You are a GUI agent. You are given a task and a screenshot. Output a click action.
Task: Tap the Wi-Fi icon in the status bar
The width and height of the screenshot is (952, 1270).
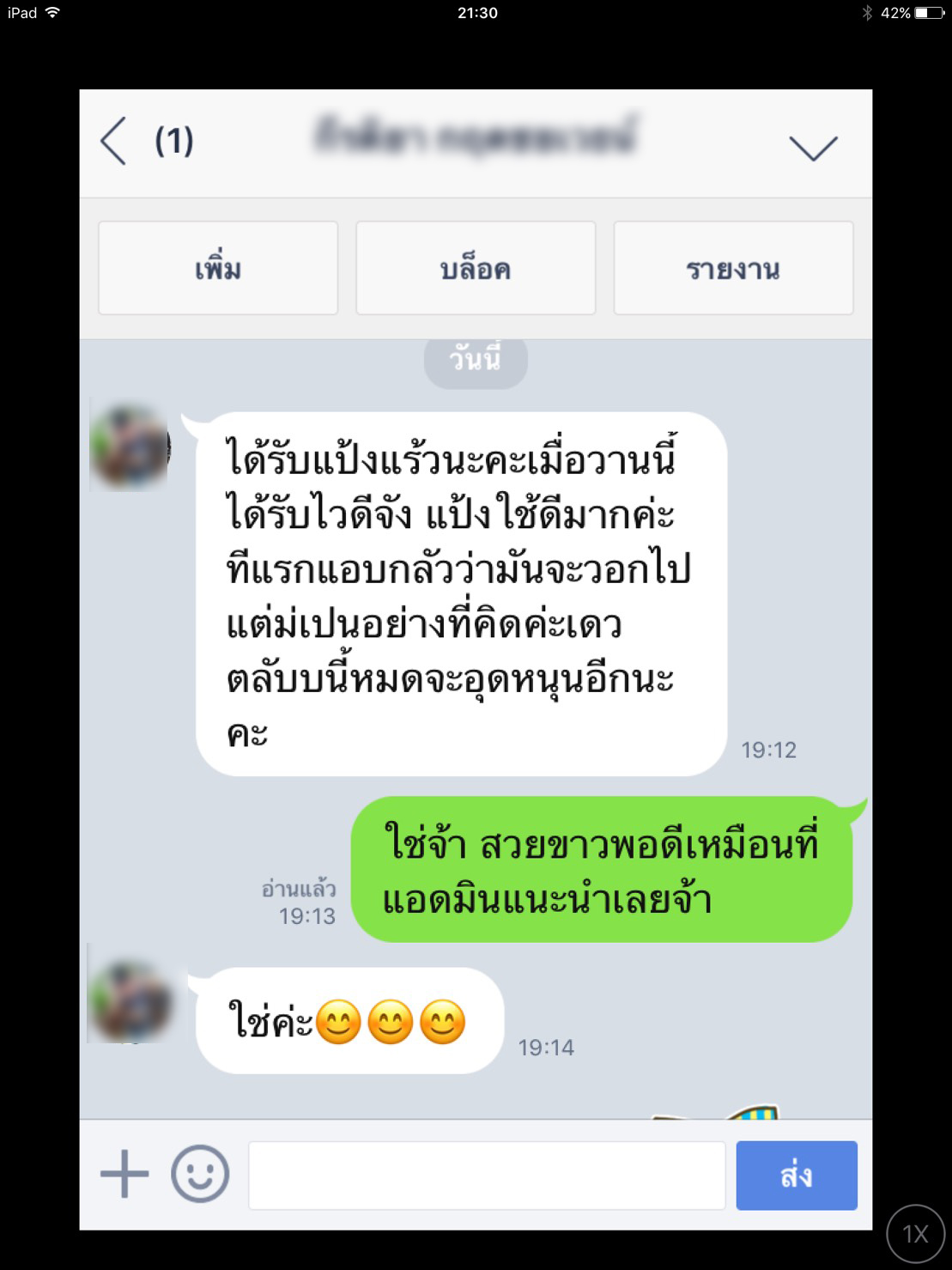pyautogui.click(x=53, y=13)
